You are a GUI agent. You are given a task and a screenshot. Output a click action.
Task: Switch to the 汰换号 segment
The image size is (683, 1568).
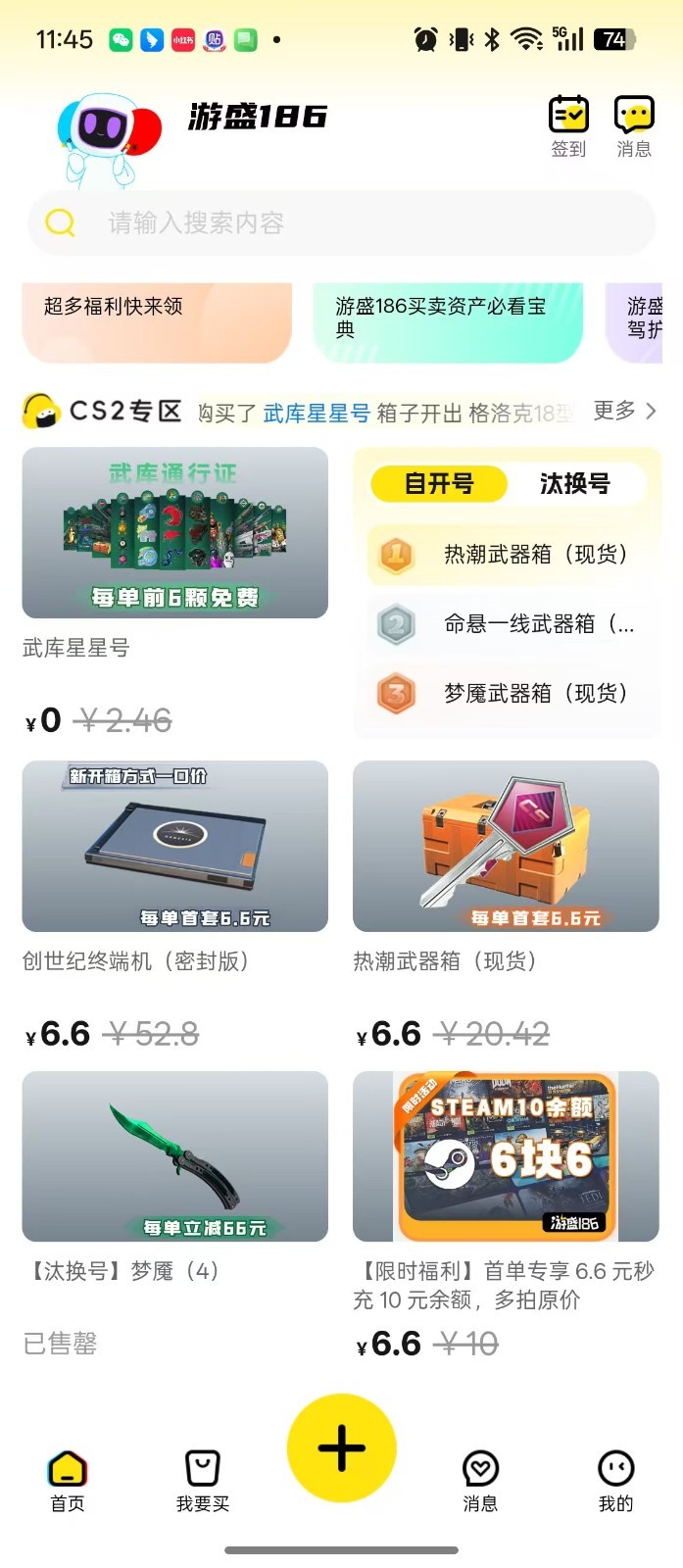click(574, 483)
